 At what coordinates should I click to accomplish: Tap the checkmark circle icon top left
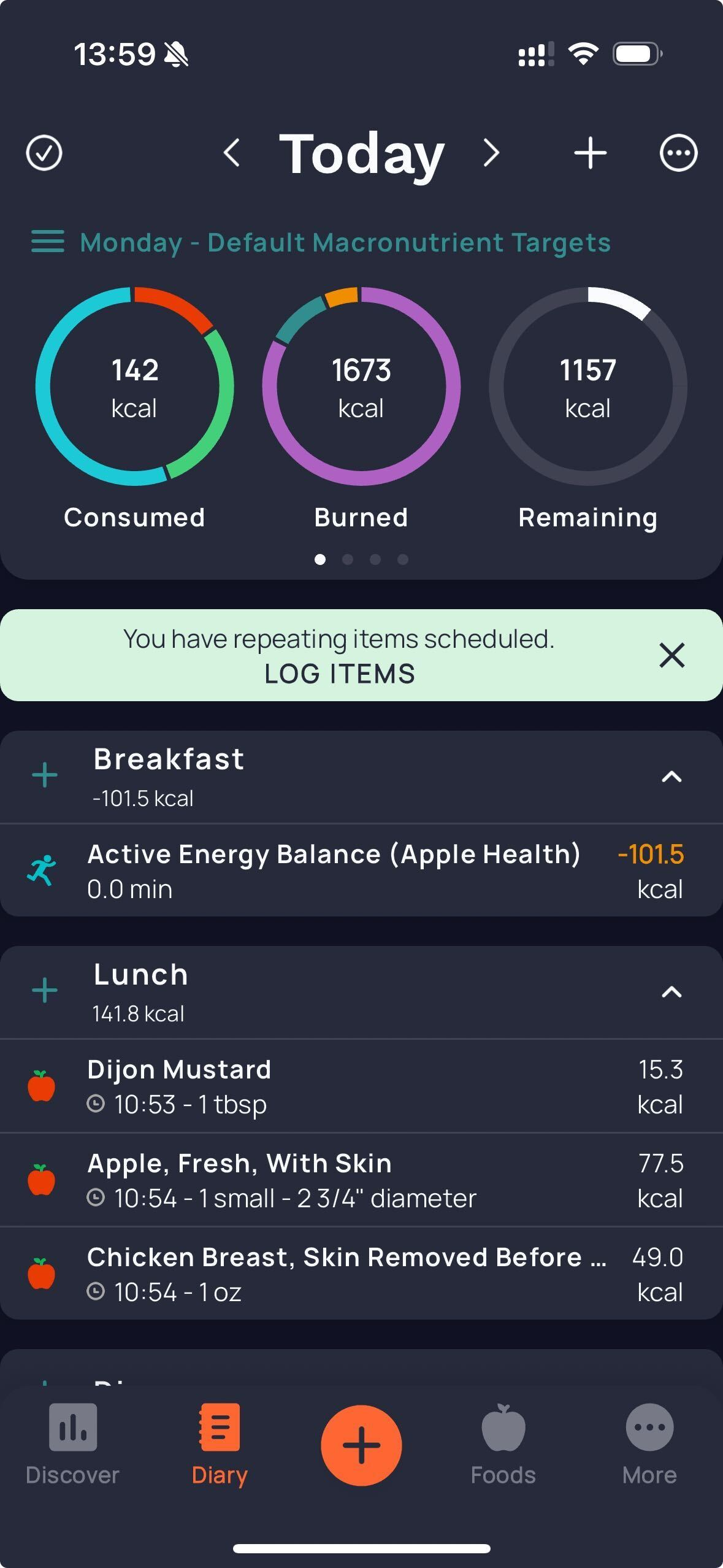pos(43,153)
